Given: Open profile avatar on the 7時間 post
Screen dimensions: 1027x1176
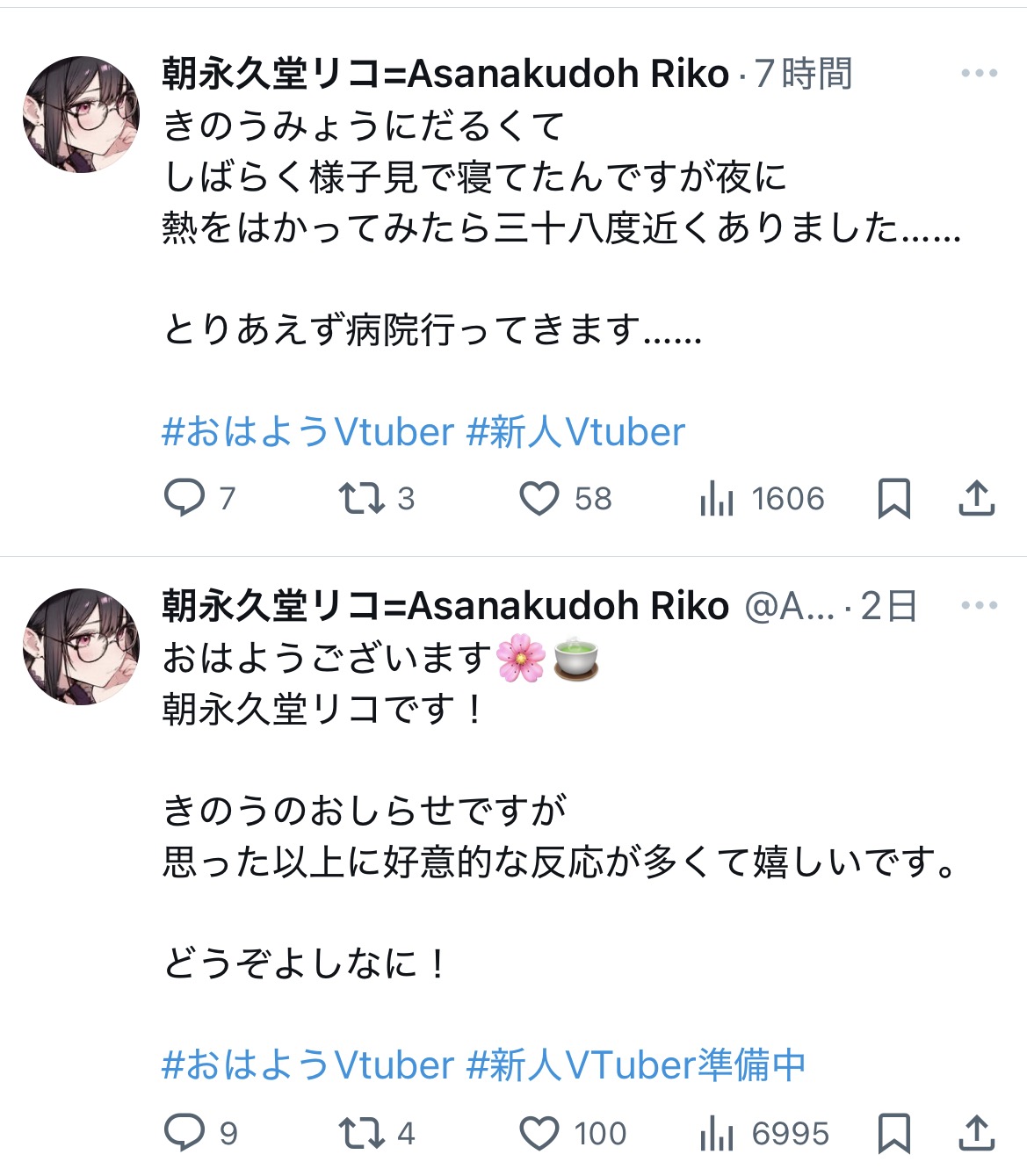Looking at the screenshot, I should tap(81, 114).
